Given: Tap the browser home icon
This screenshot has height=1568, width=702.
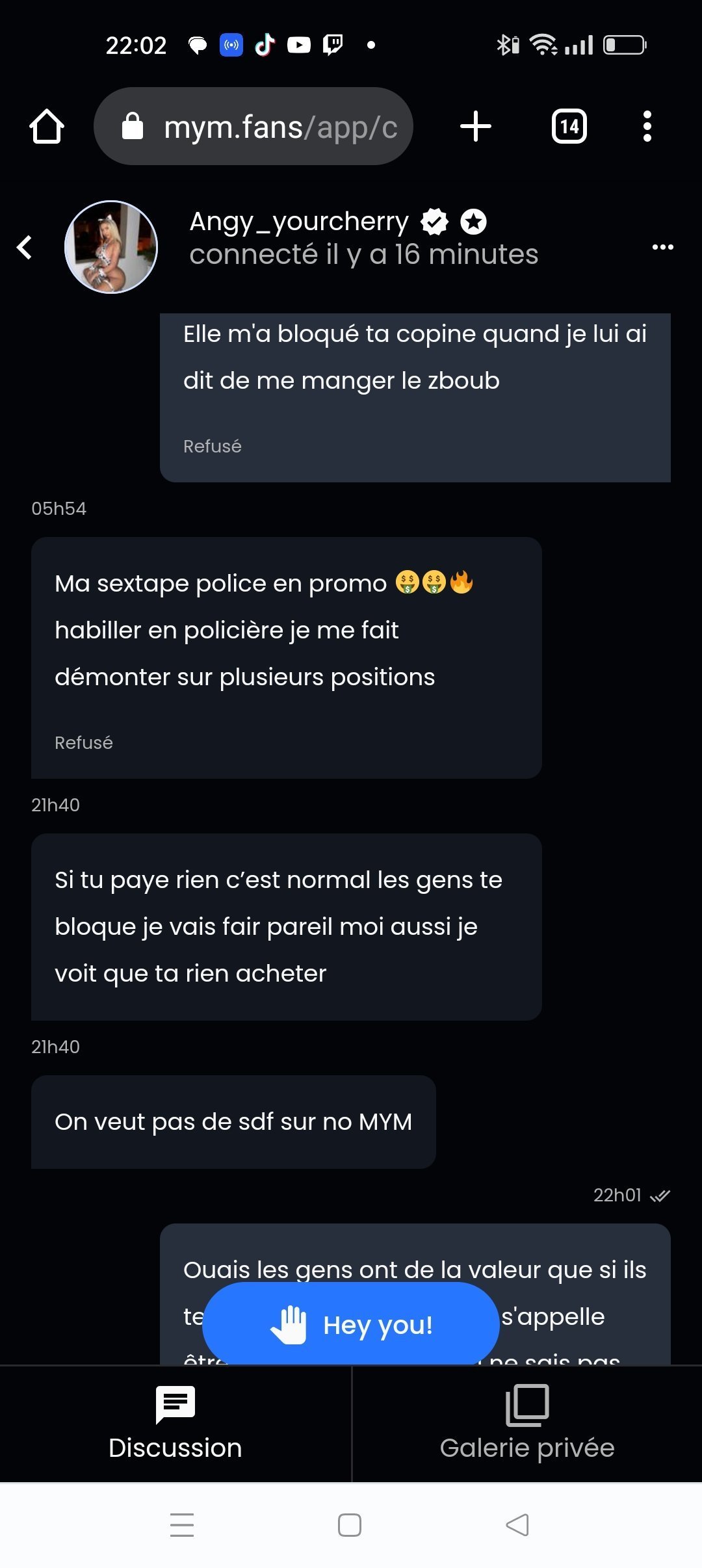Looking at the screenshot, I should click(47, 126).
